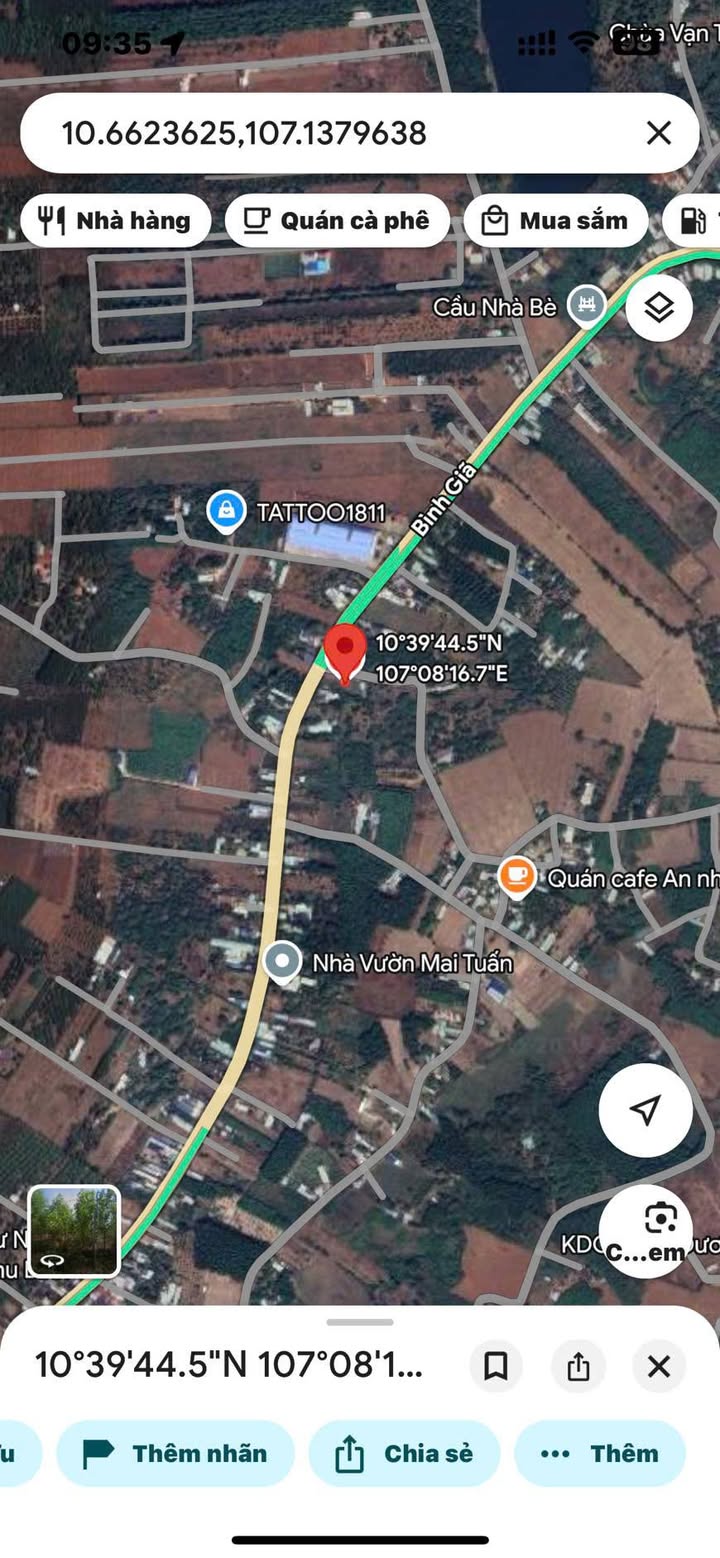
Task: Filter by Quán cà phê
Action: 337,221
